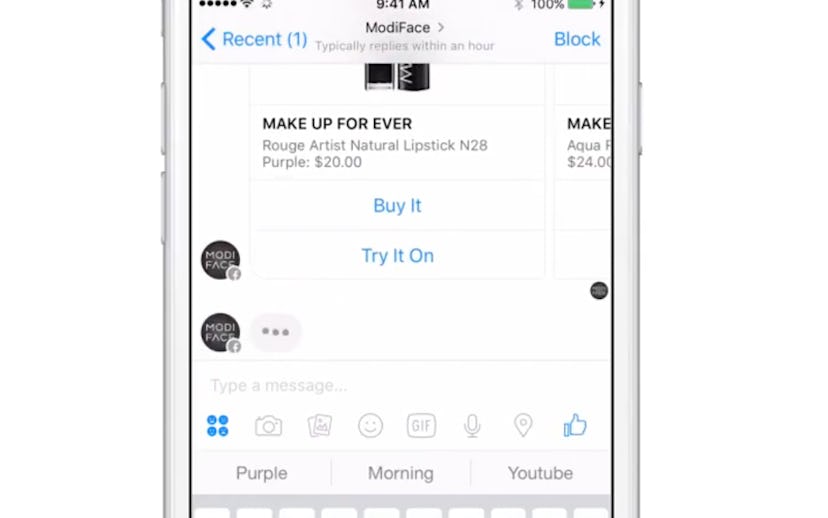Choose the Youtube keyboard suggestion
828x518 pixels.
(x=540, y=473)
